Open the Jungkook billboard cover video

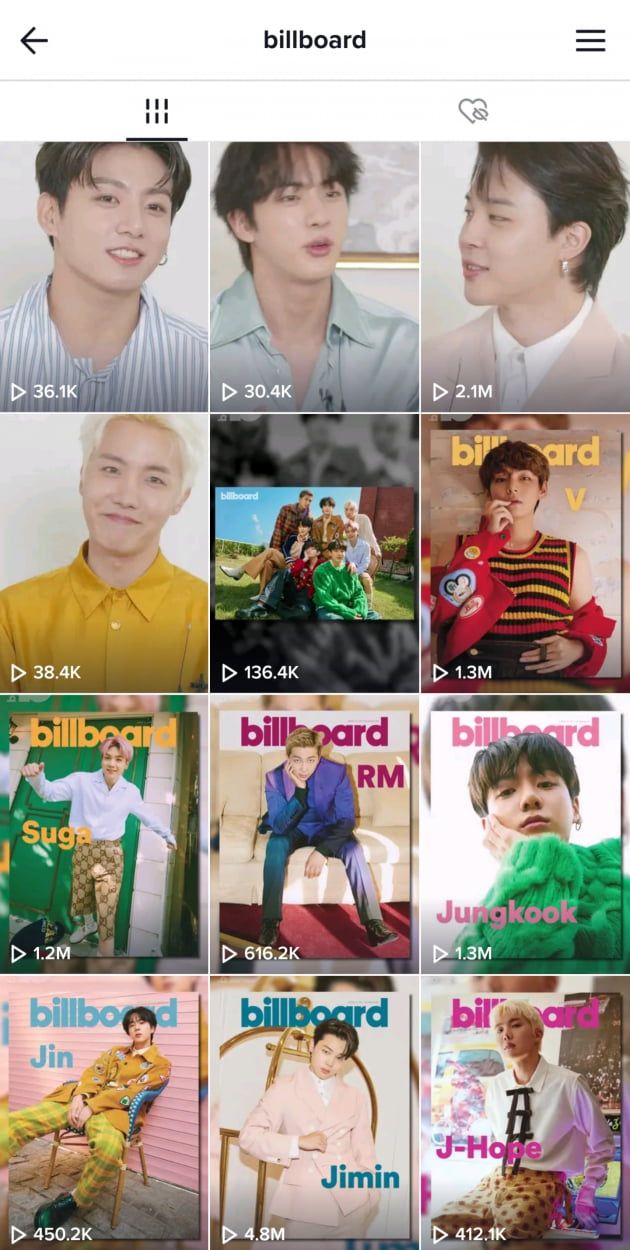click(x=525, y=834)
